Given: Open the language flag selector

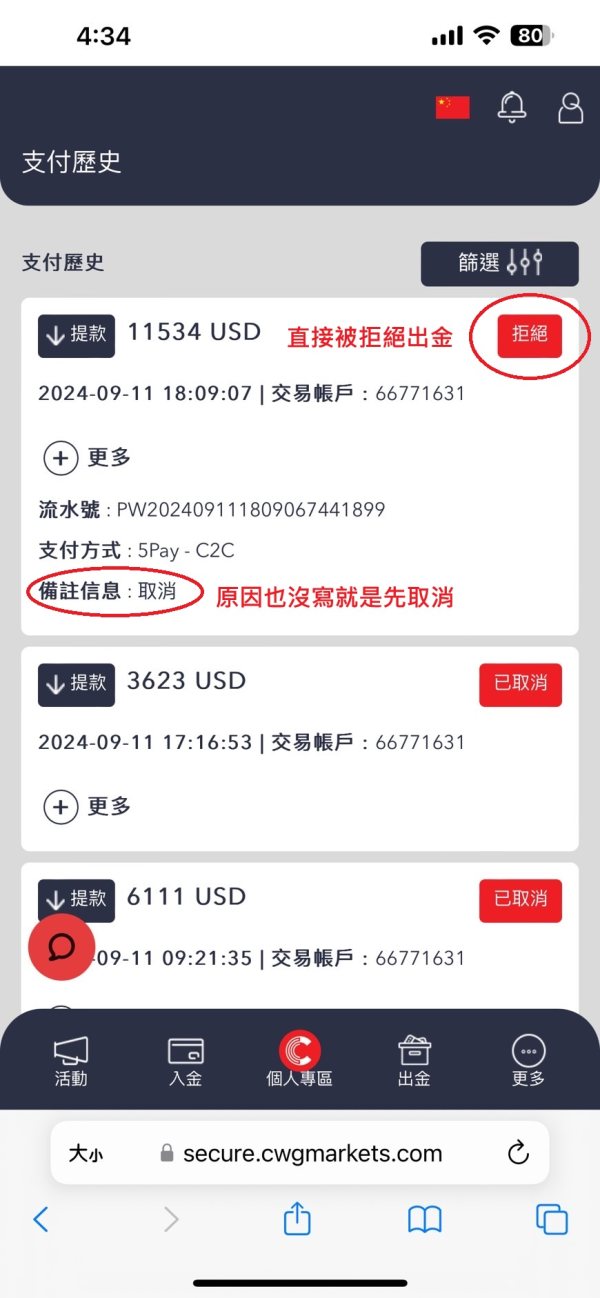Looking at the screenshot, I should [452, 107].
